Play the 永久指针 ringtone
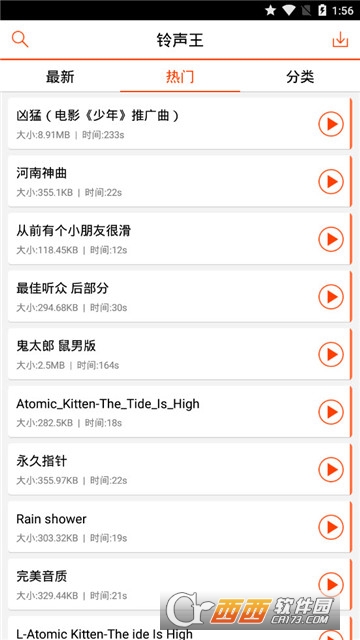The image size is (360, 640). 331,469
